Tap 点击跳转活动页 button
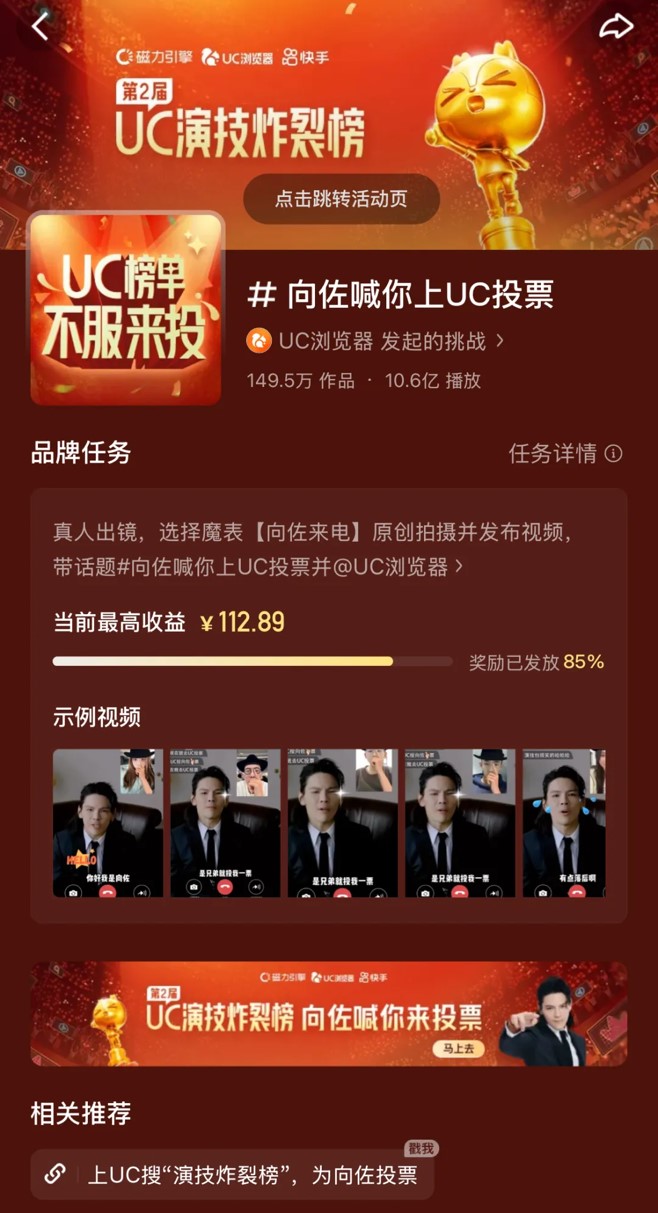Viewport: 658px width, 1213px height. (x=341, y=198)
